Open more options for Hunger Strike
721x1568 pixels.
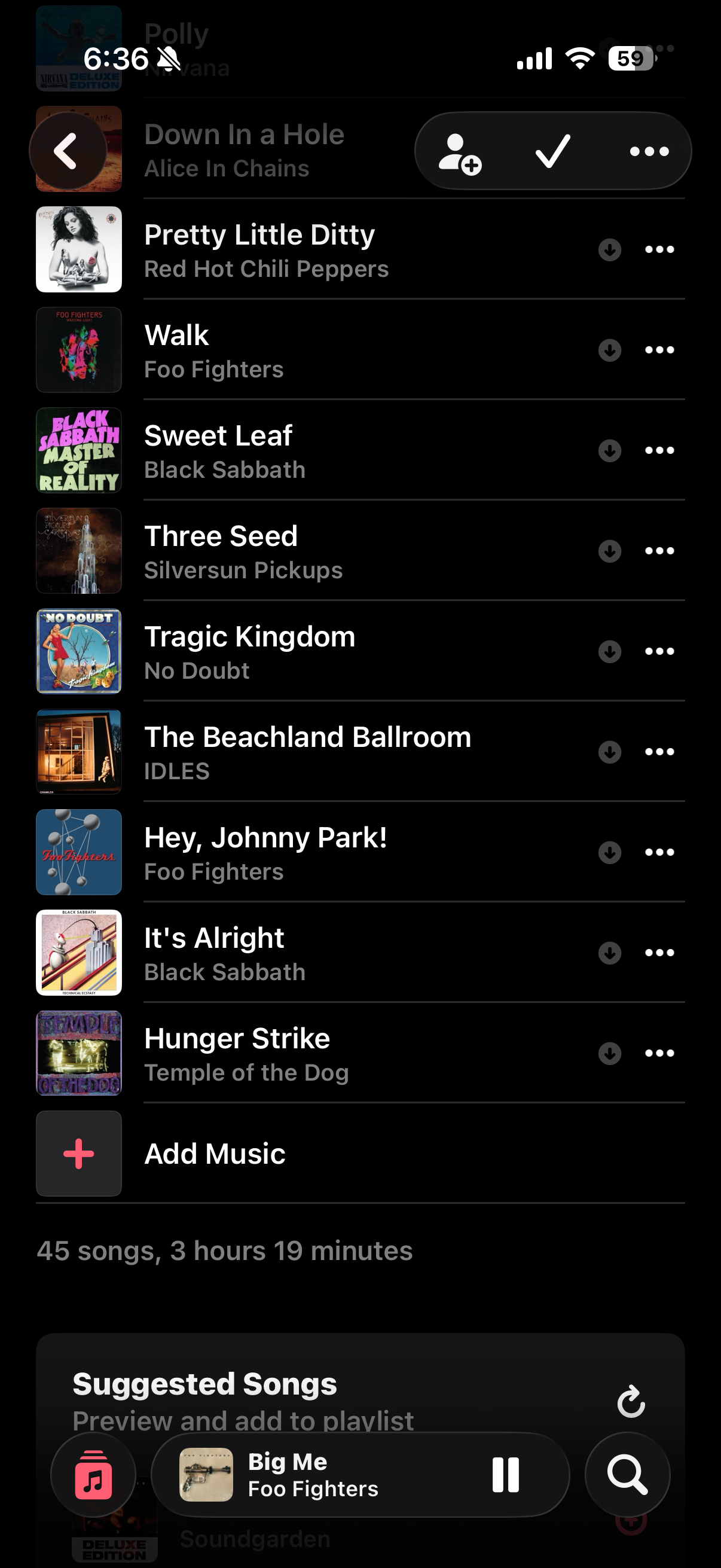659,1053
